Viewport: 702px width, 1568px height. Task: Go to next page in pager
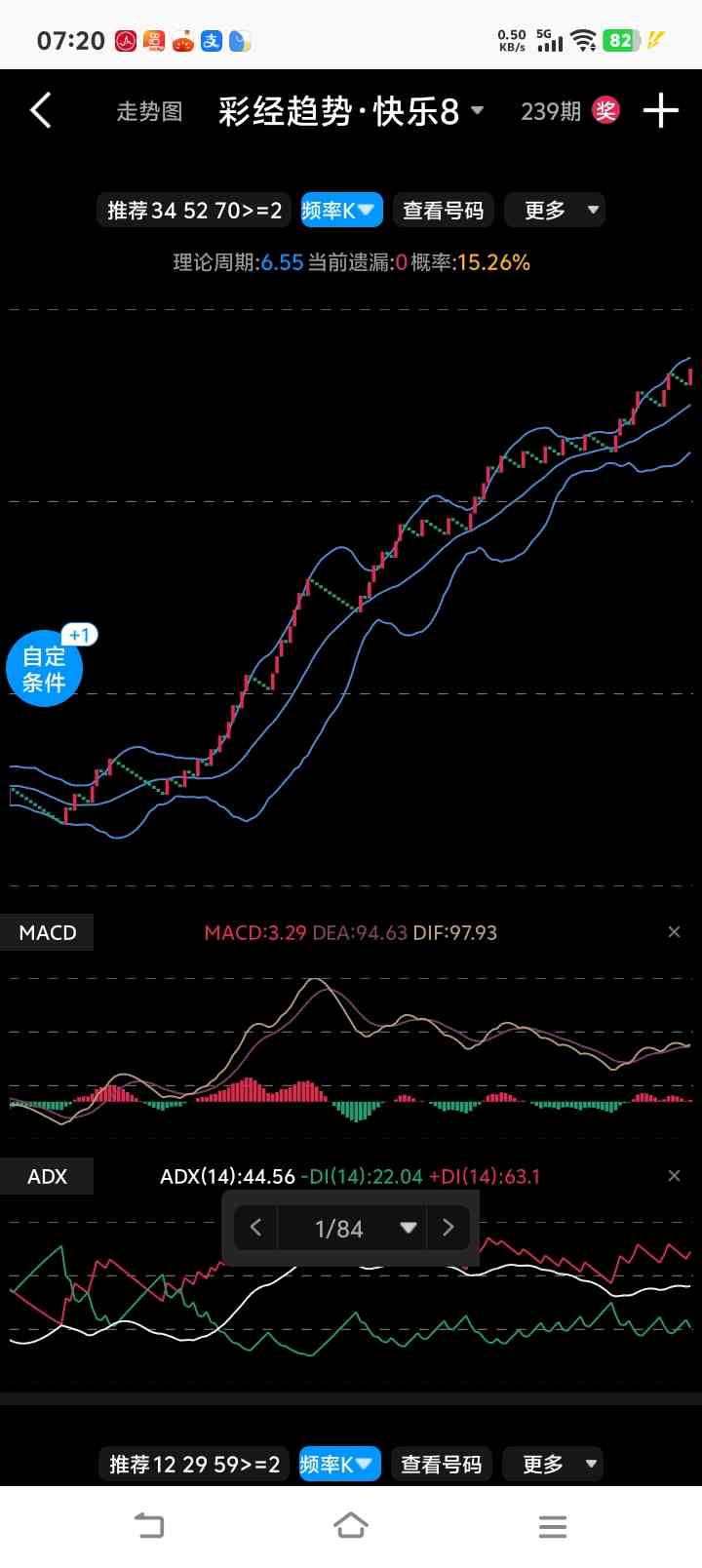click(448, 1228)
